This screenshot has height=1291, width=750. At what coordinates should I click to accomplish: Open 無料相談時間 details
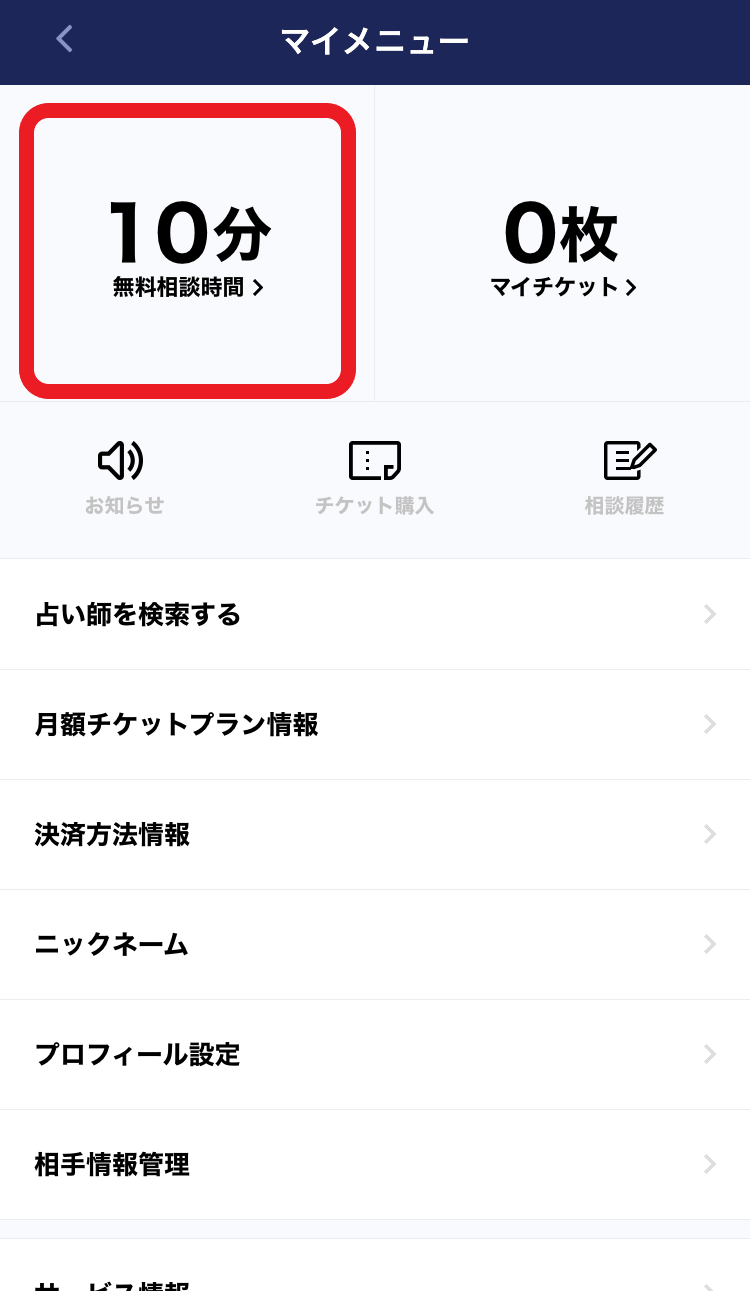pyautogui.click(x=188, y=251)
